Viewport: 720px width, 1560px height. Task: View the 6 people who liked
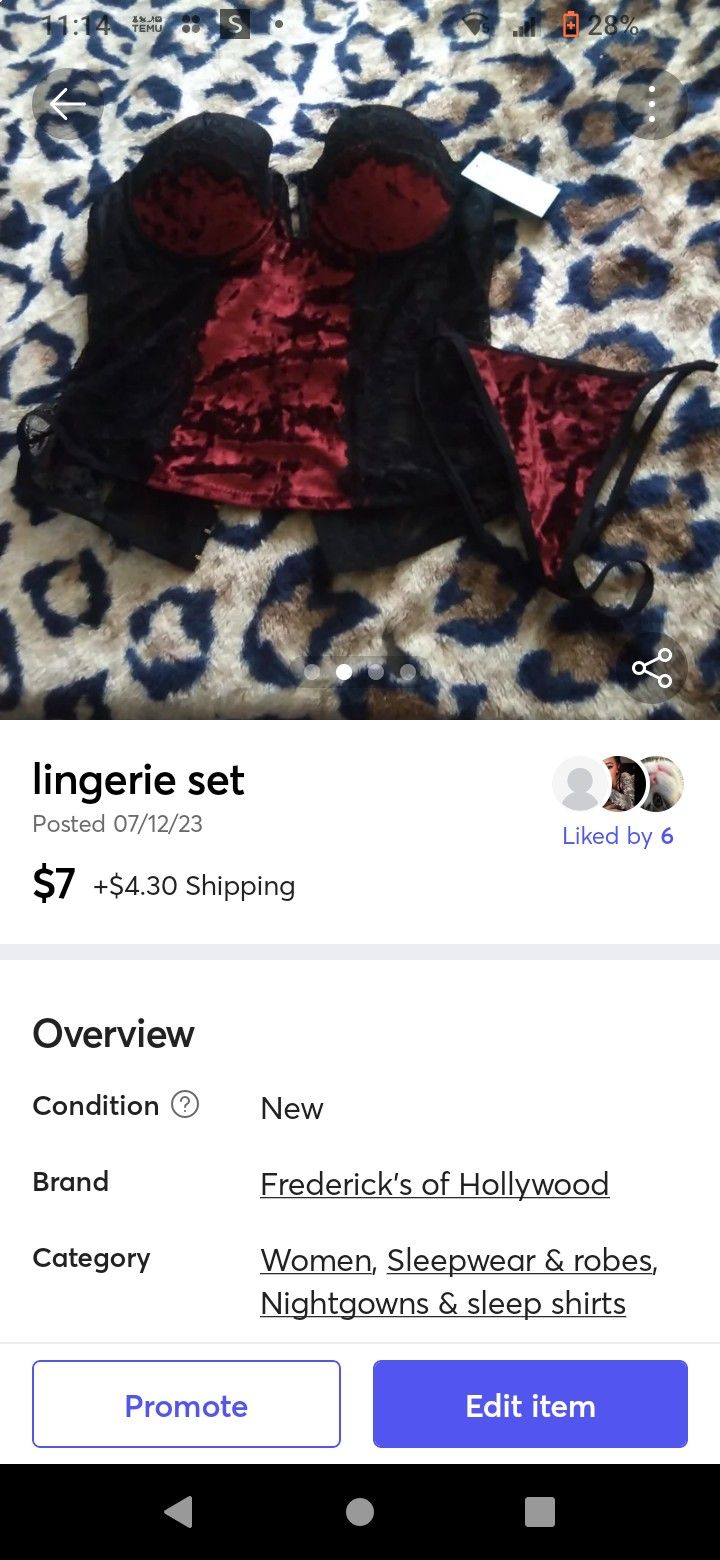[617, 836]
